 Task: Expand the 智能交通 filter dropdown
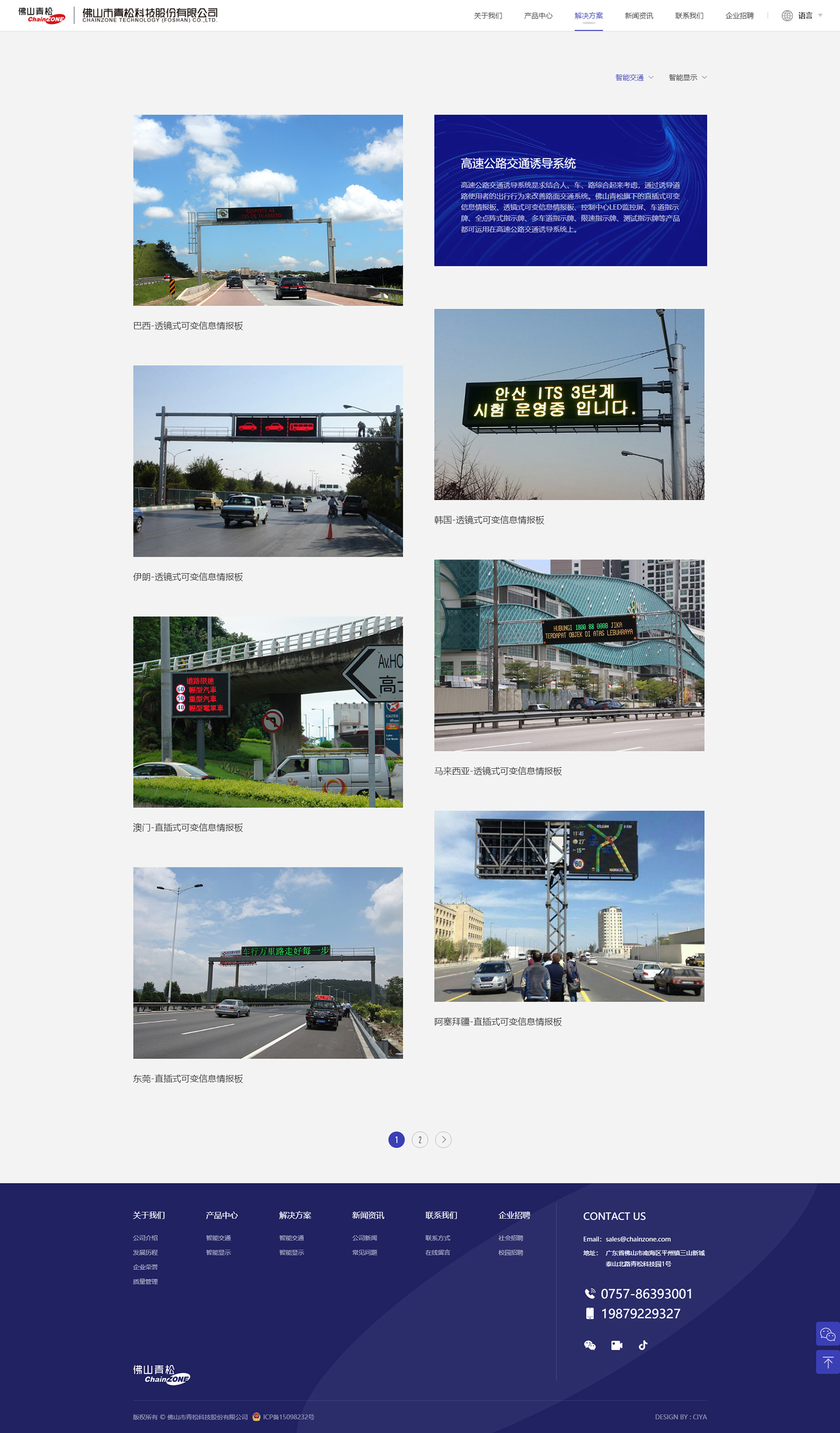pyautogui.click(x=634, y=78)
